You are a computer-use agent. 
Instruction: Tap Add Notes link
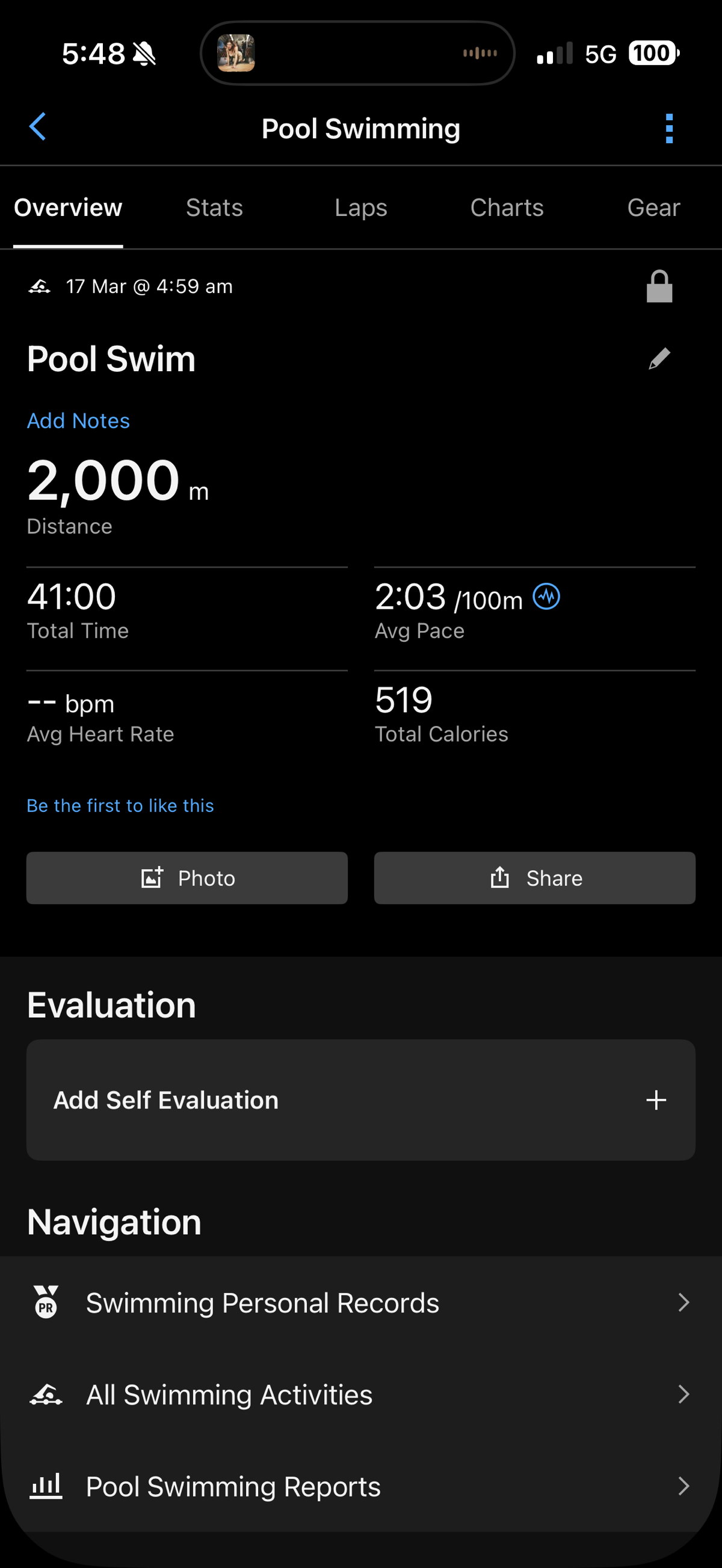coord(79,421)
